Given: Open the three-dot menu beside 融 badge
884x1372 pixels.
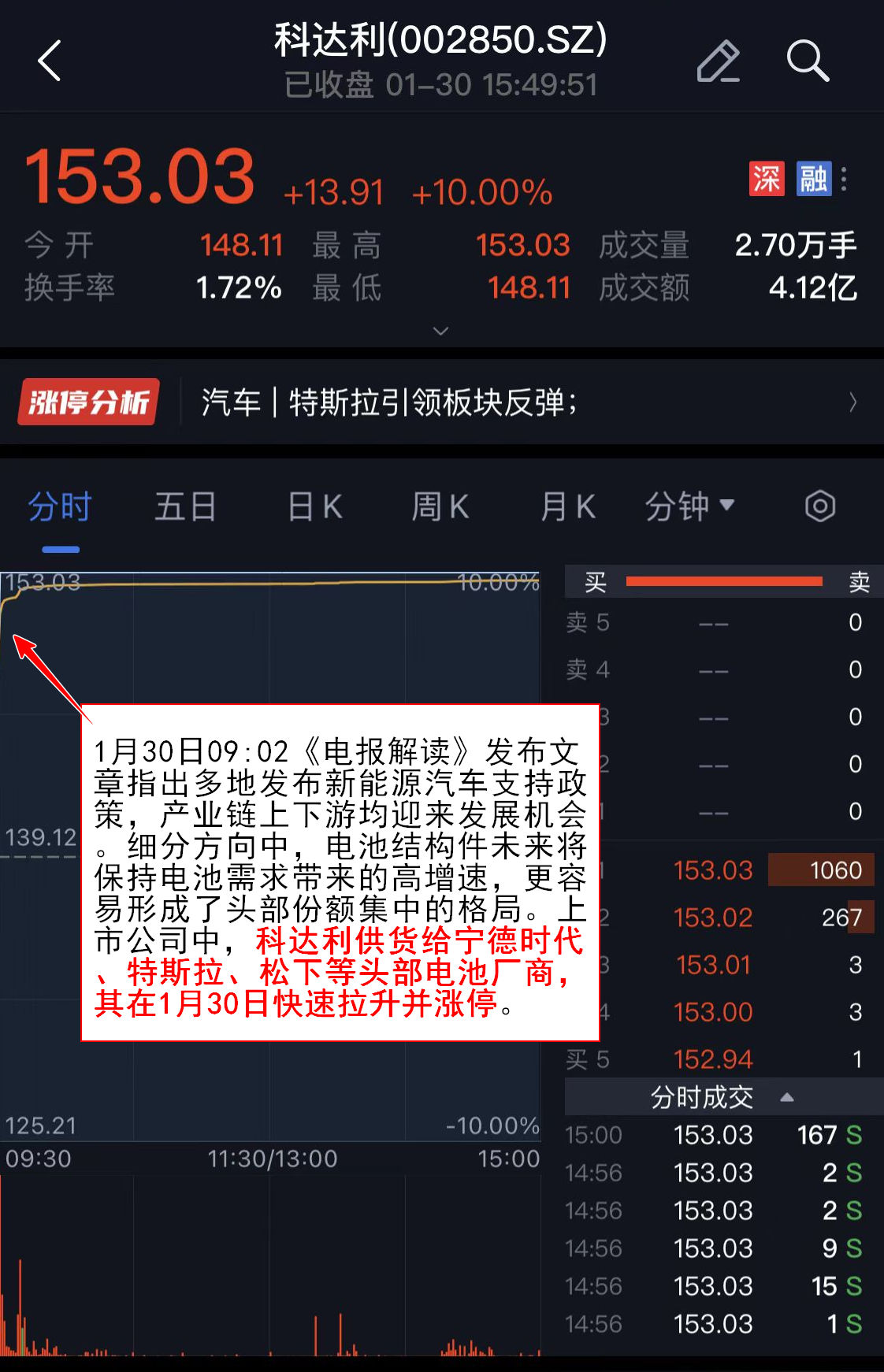Looking at the screenshot, I should tap(844, 179).
